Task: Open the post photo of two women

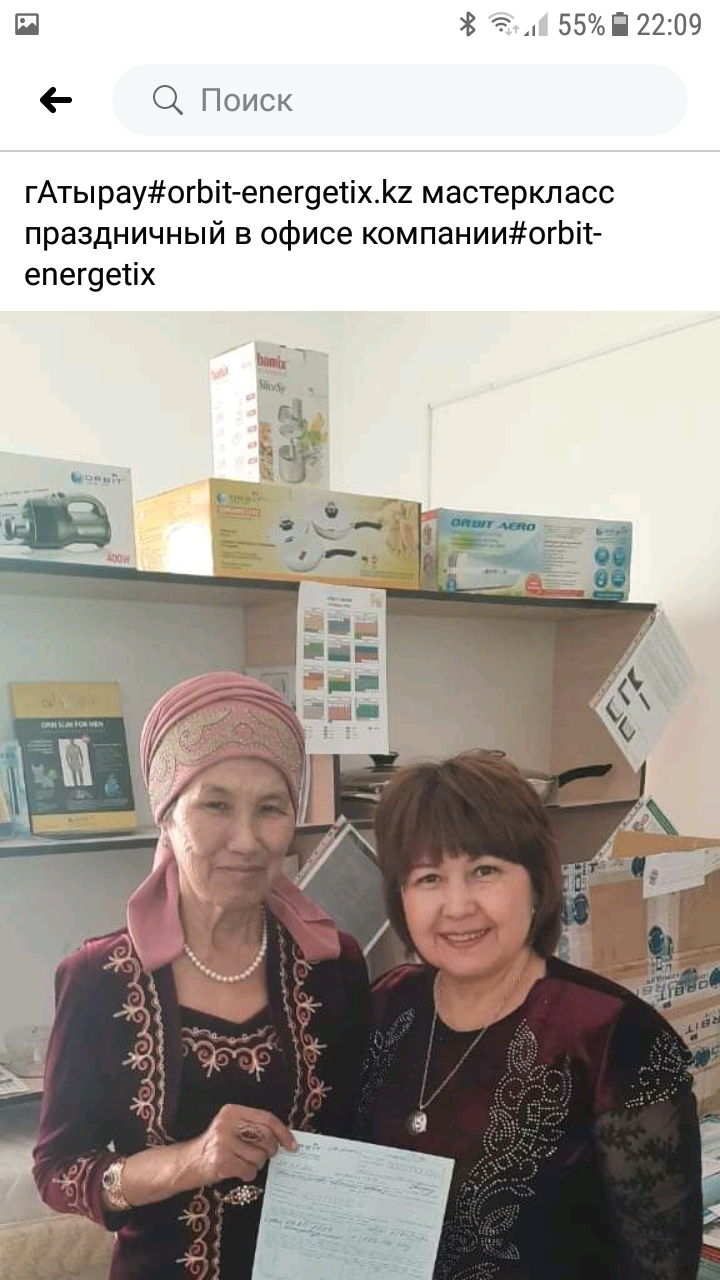Action: [360, 795]
